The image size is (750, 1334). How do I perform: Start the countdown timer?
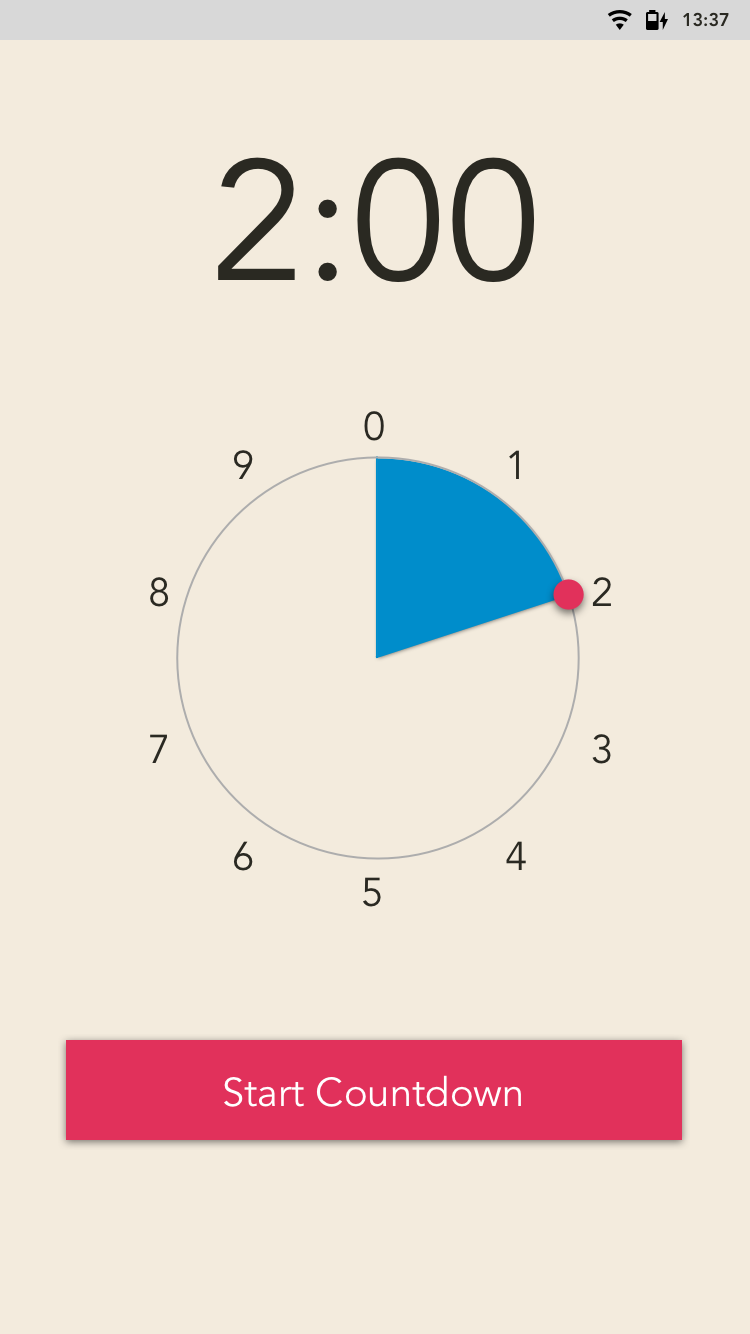point(374,1090)
